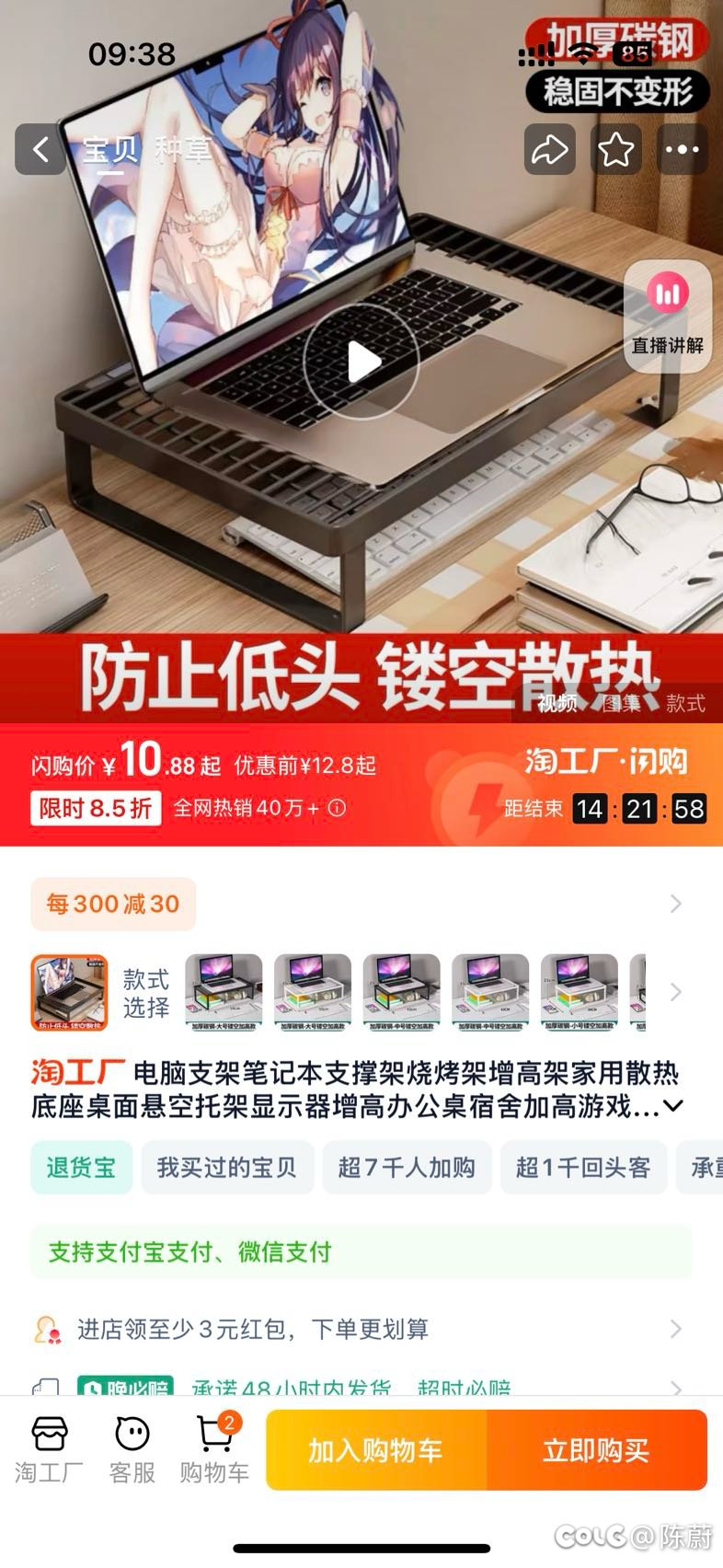723x1568 pixels.
Task: Open the 每300减30 coupon offer
Action: click(113, 904)
